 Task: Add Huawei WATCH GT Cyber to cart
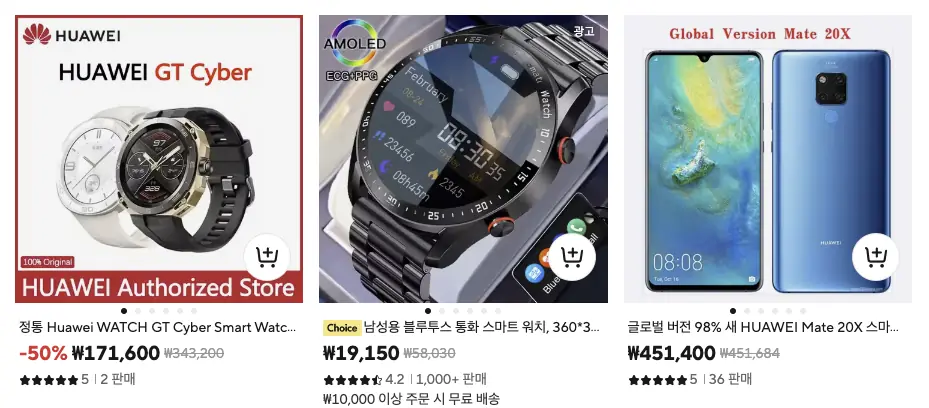[x=267, y=260]
